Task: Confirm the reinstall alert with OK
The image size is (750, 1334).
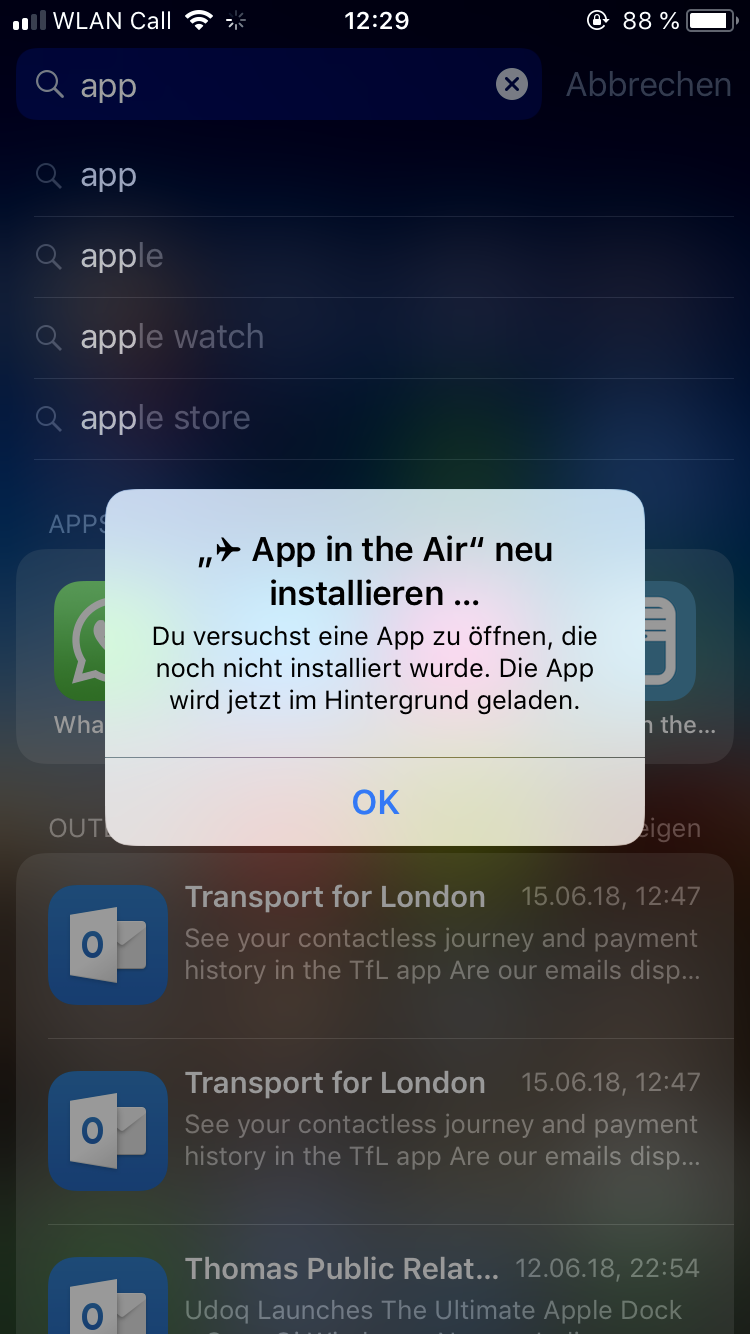Action: pyautogui.click(x=375, y=802)
